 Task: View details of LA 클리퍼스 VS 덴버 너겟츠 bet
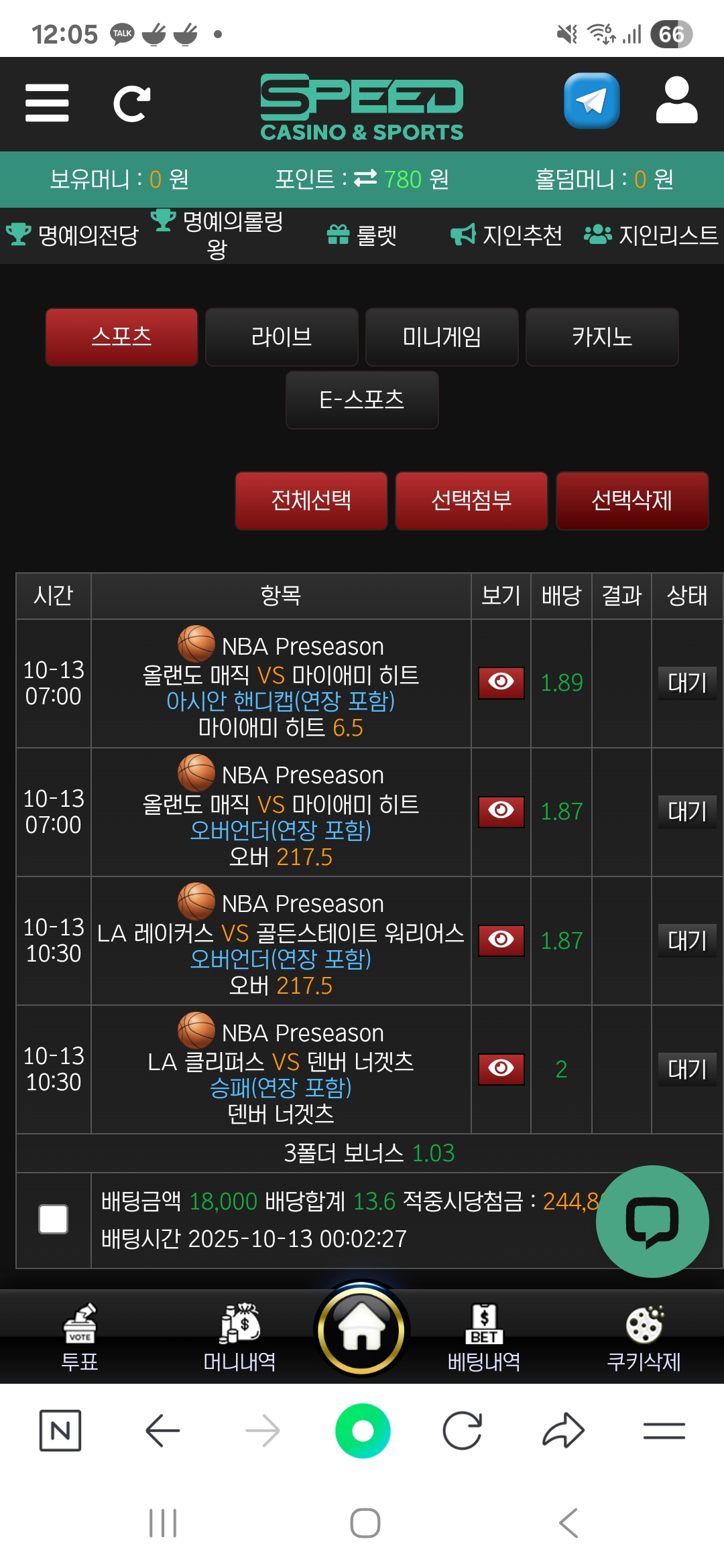[501, 1068]
